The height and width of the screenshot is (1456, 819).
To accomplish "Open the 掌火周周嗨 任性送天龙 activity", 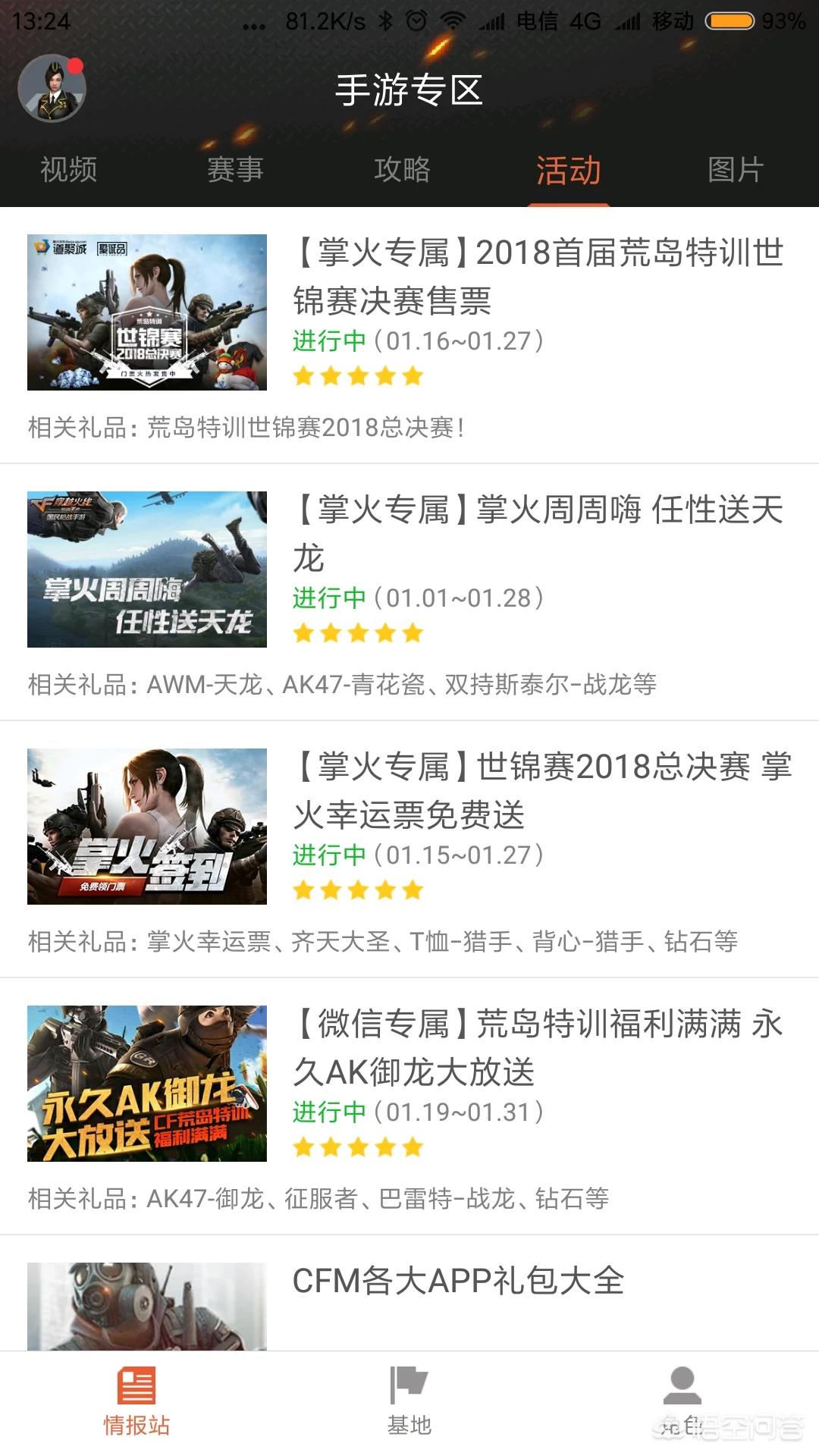I will (x=538, y=533).
